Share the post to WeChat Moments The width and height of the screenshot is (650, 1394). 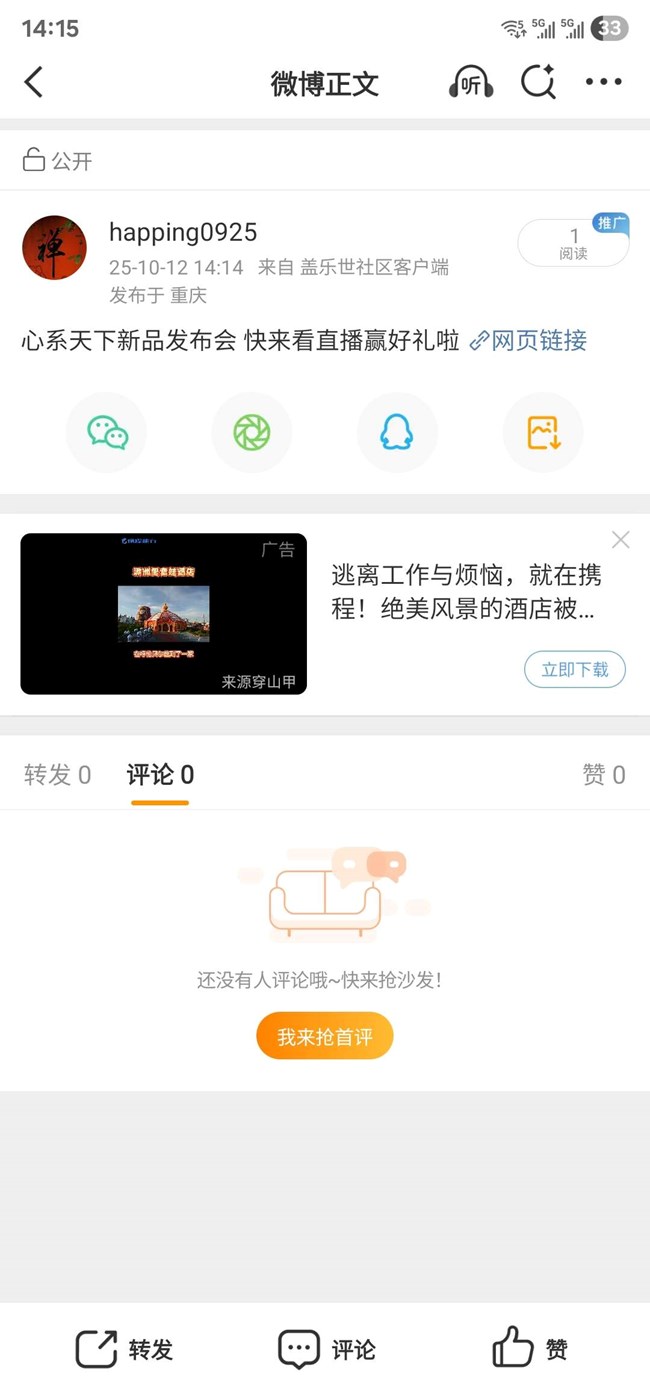click(x=252, y=433)
